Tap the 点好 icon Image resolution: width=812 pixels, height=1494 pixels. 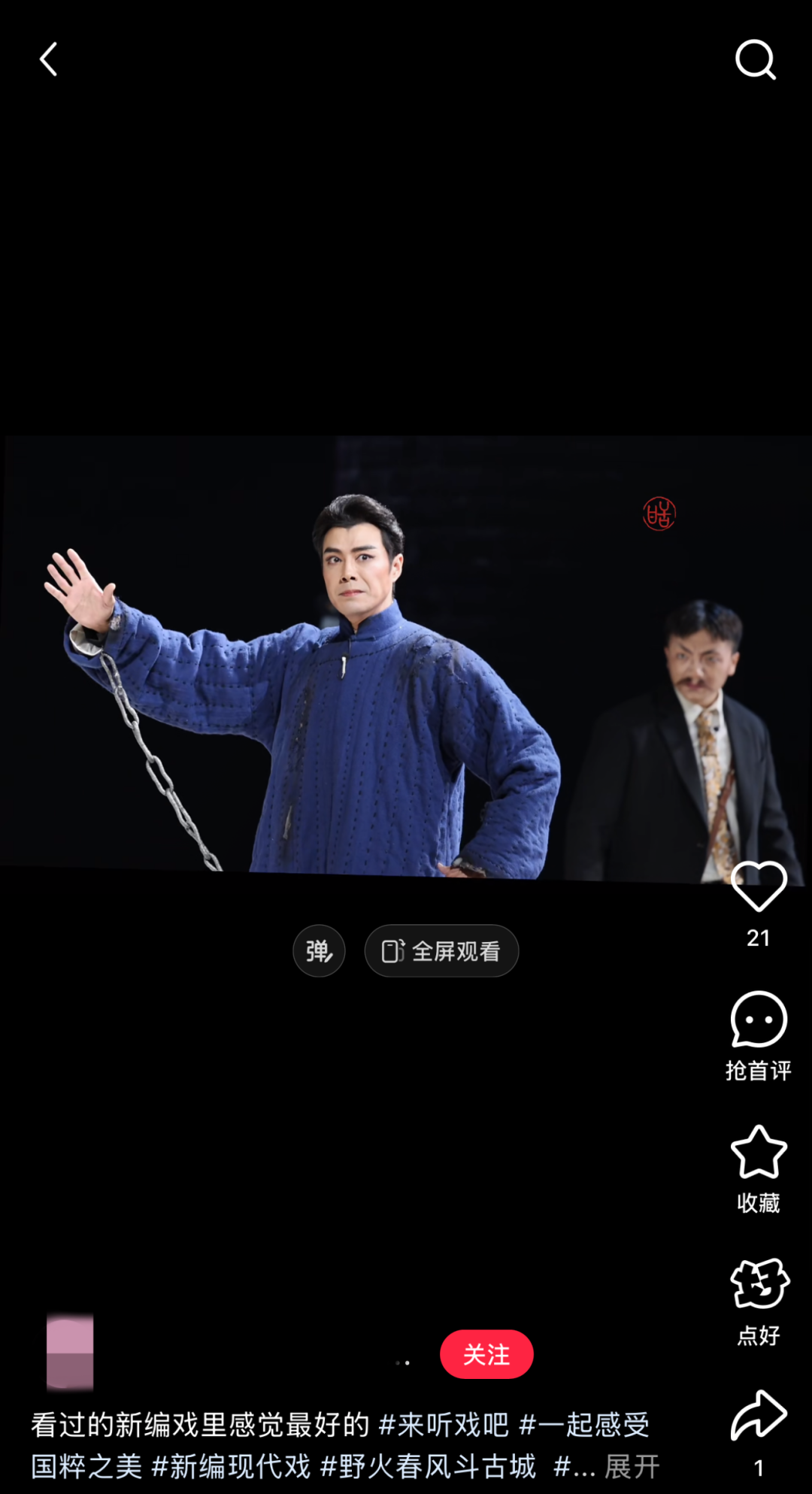tap(758, 1284)
